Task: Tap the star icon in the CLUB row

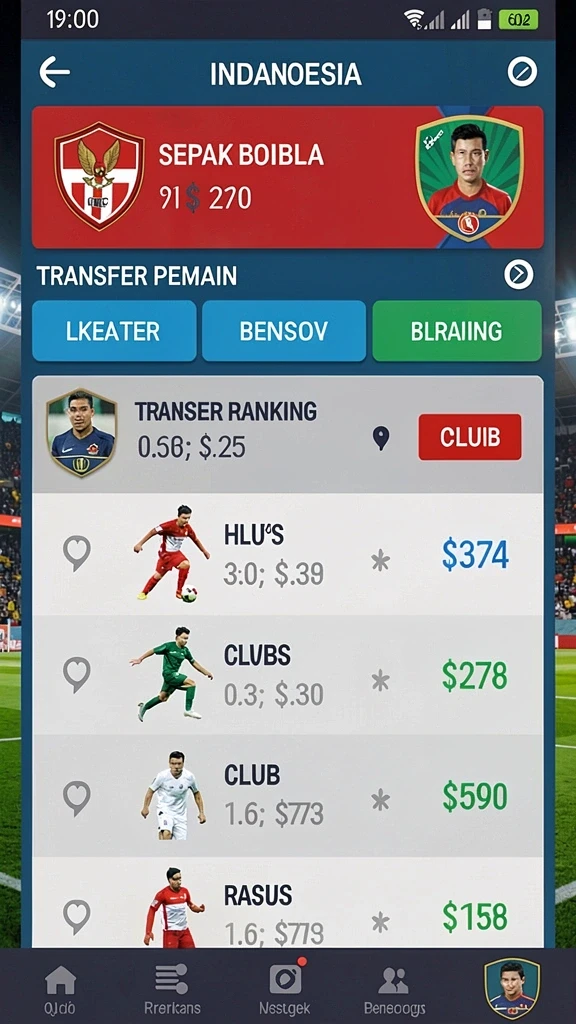Action: point(380,799)
